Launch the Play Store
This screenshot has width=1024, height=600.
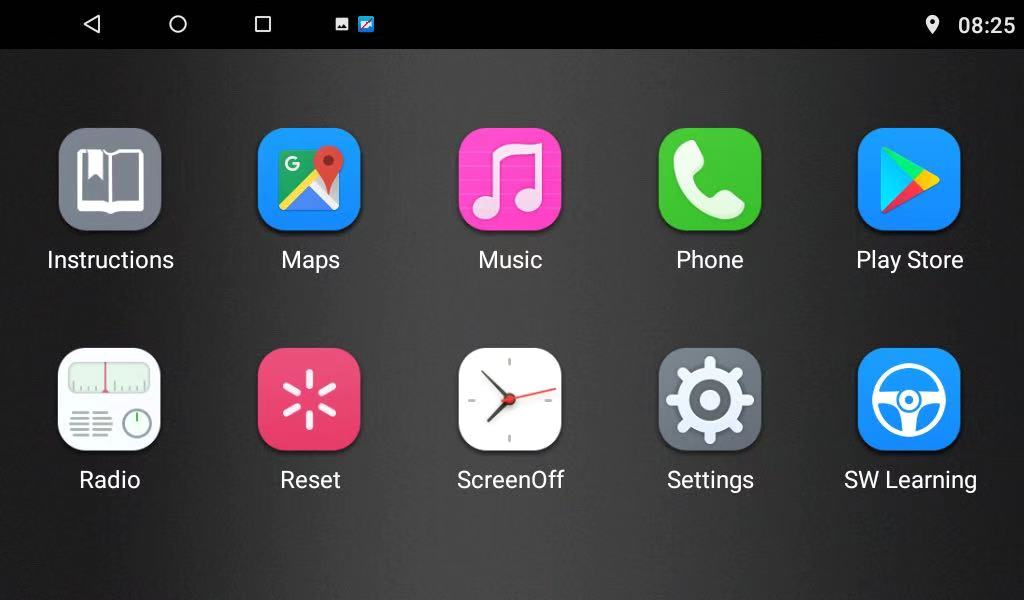pos(909,180)
